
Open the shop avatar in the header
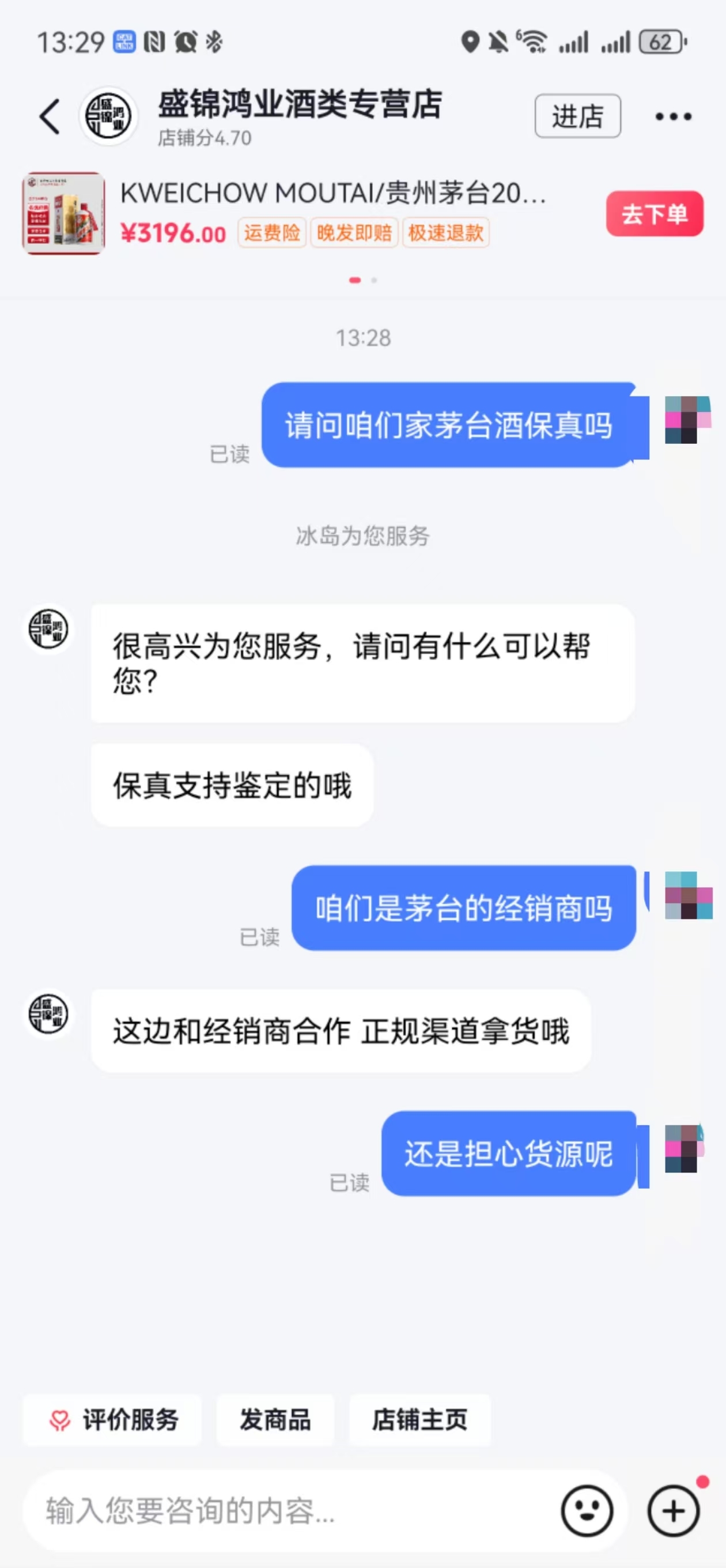(108, 116)
